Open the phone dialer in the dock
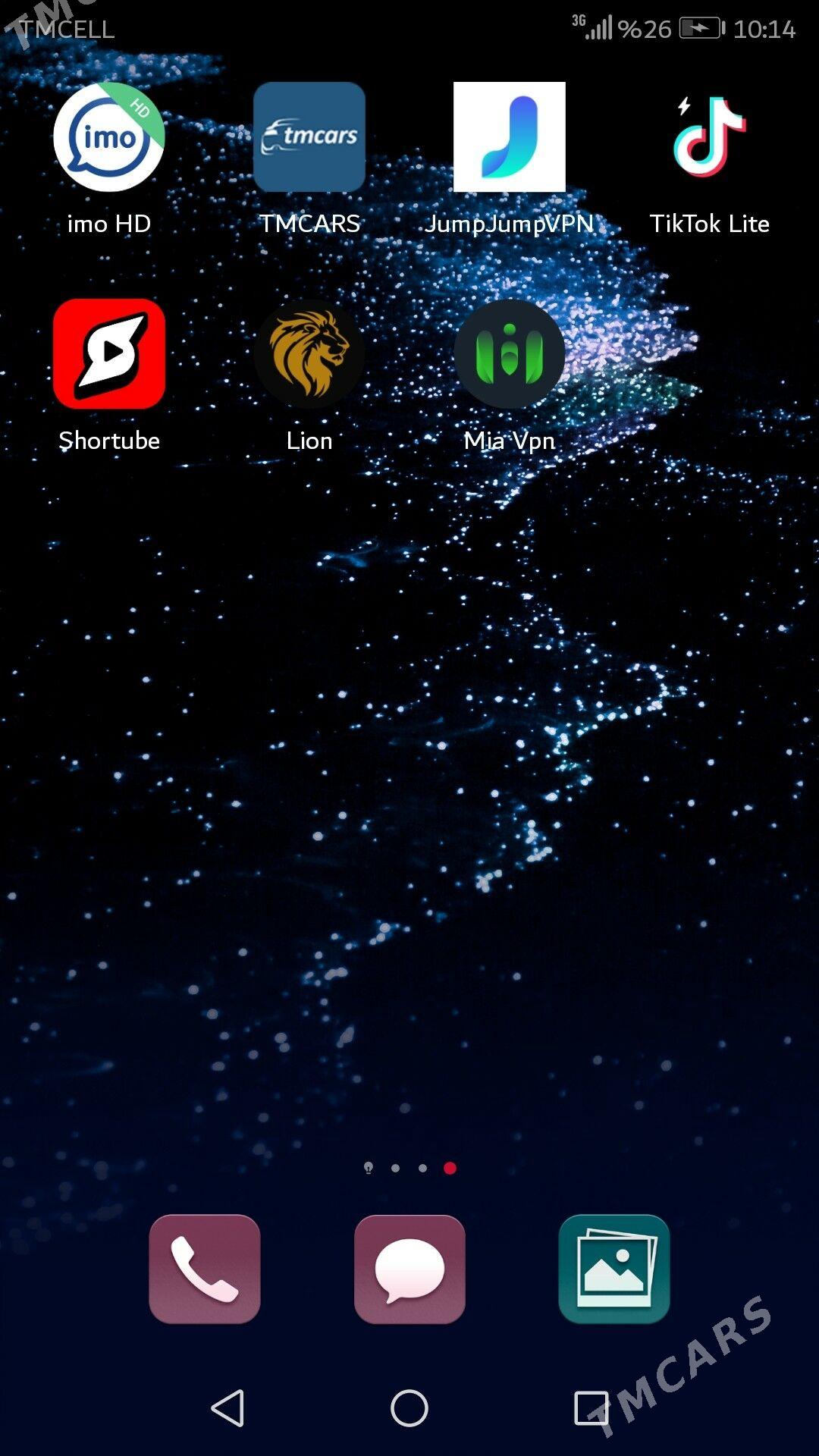 coord(205,1269)
